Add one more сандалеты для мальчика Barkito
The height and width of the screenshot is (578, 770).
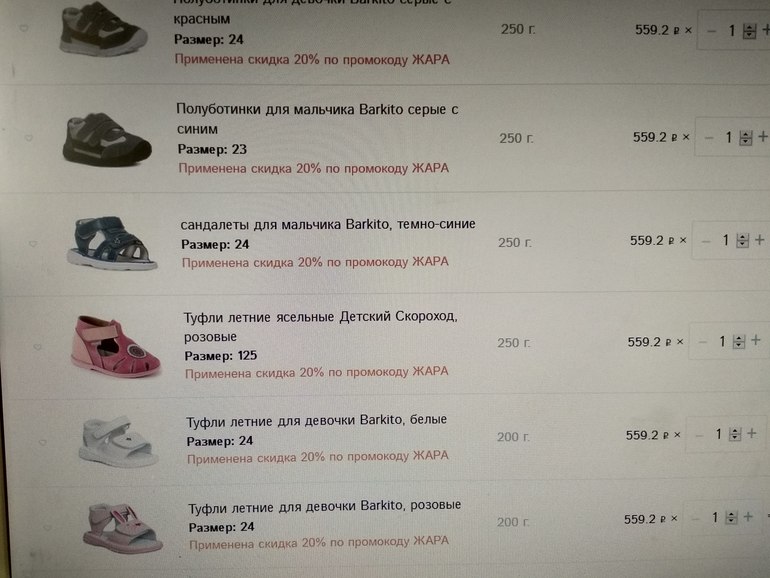click(x=760, y=240)
